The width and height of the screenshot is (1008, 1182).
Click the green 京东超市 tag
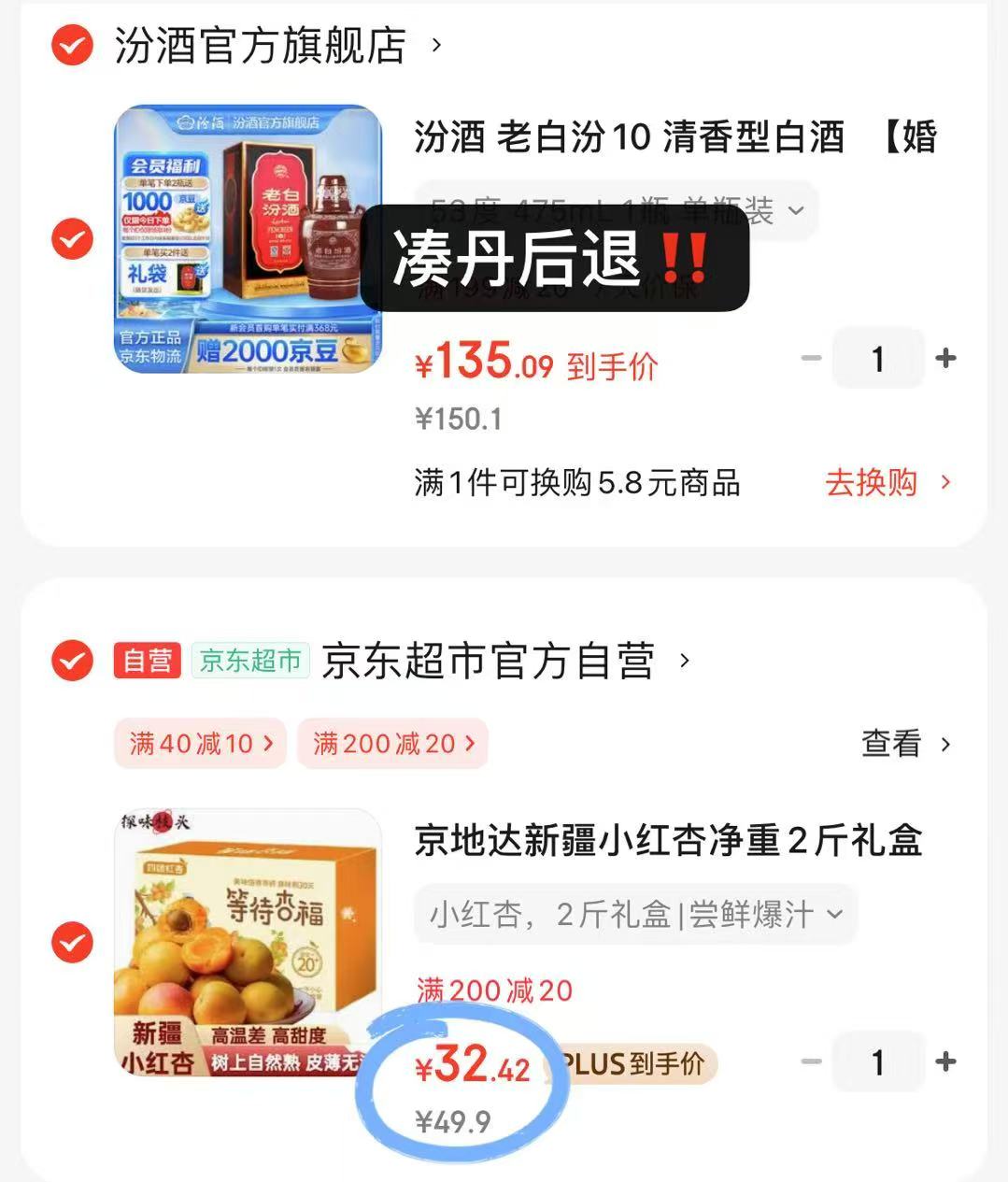pyautogui.click(x=250, y=661)
